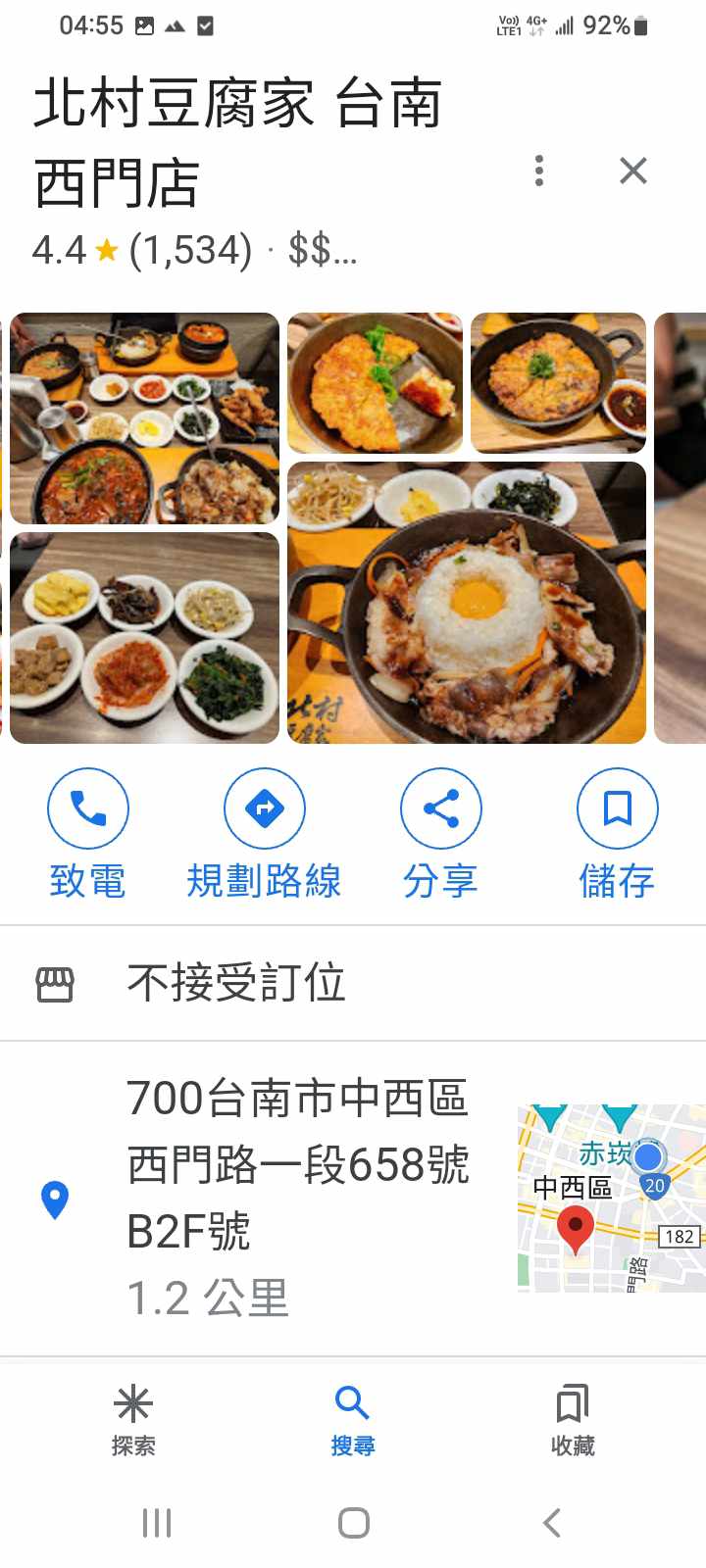This screenshot has height=1568, width=706.
Task: Open the pancake in skillet photo
Action: 558,383
